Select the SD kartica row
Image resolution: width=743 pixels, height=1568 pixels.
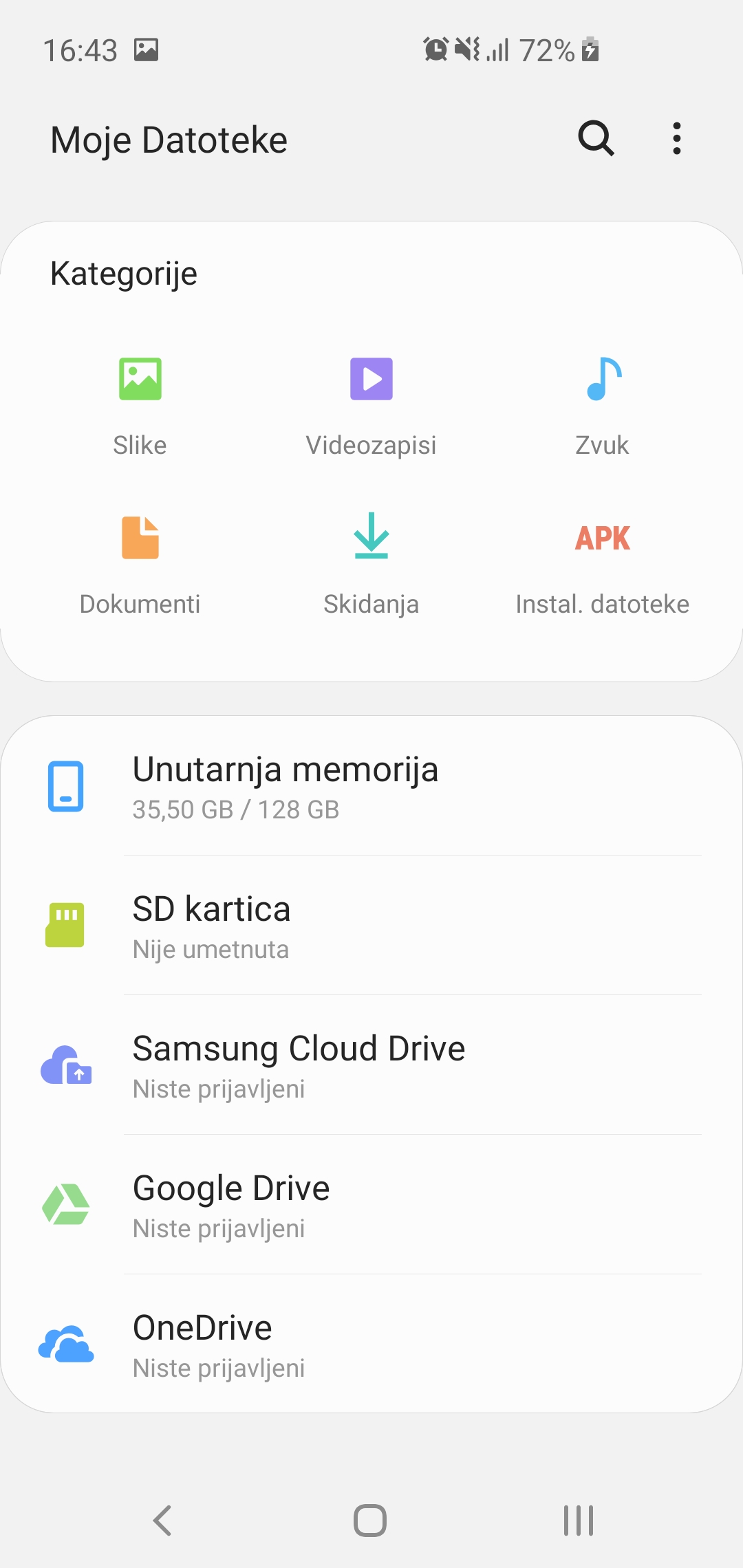pyautogui.click(x=371, y=926)
